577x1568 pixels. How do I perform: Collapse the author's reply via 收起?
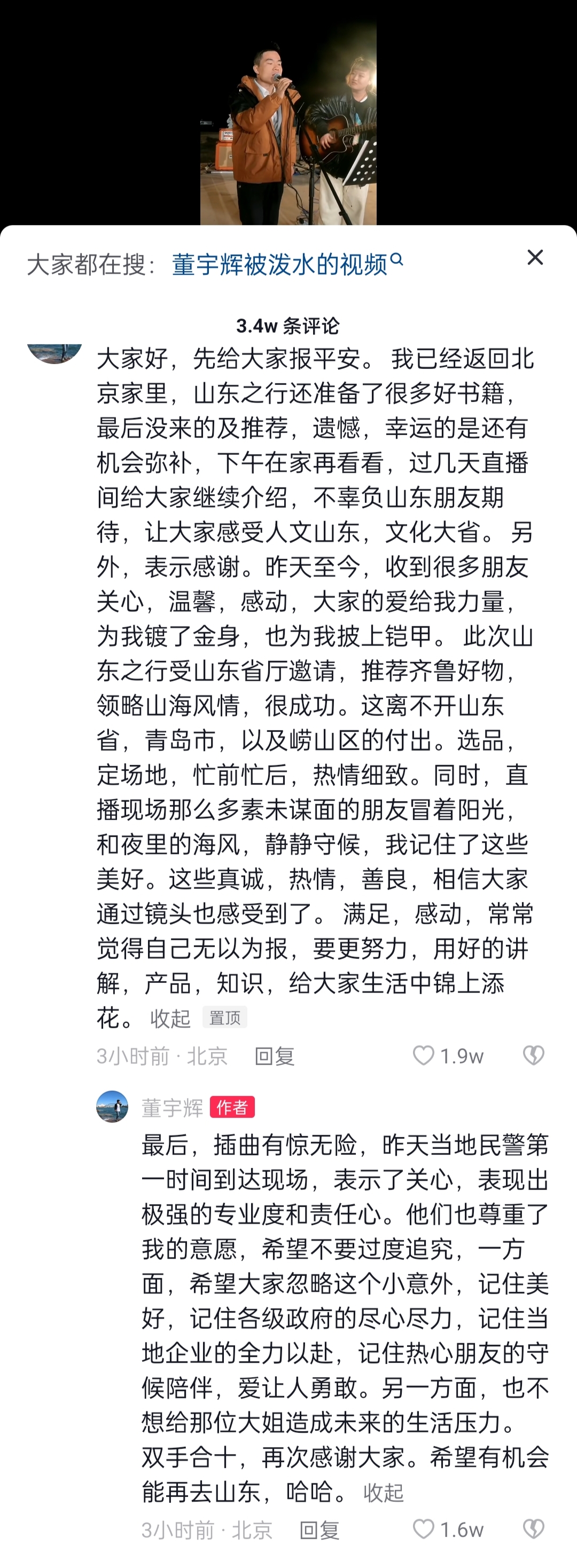[x=383, y=1492]
